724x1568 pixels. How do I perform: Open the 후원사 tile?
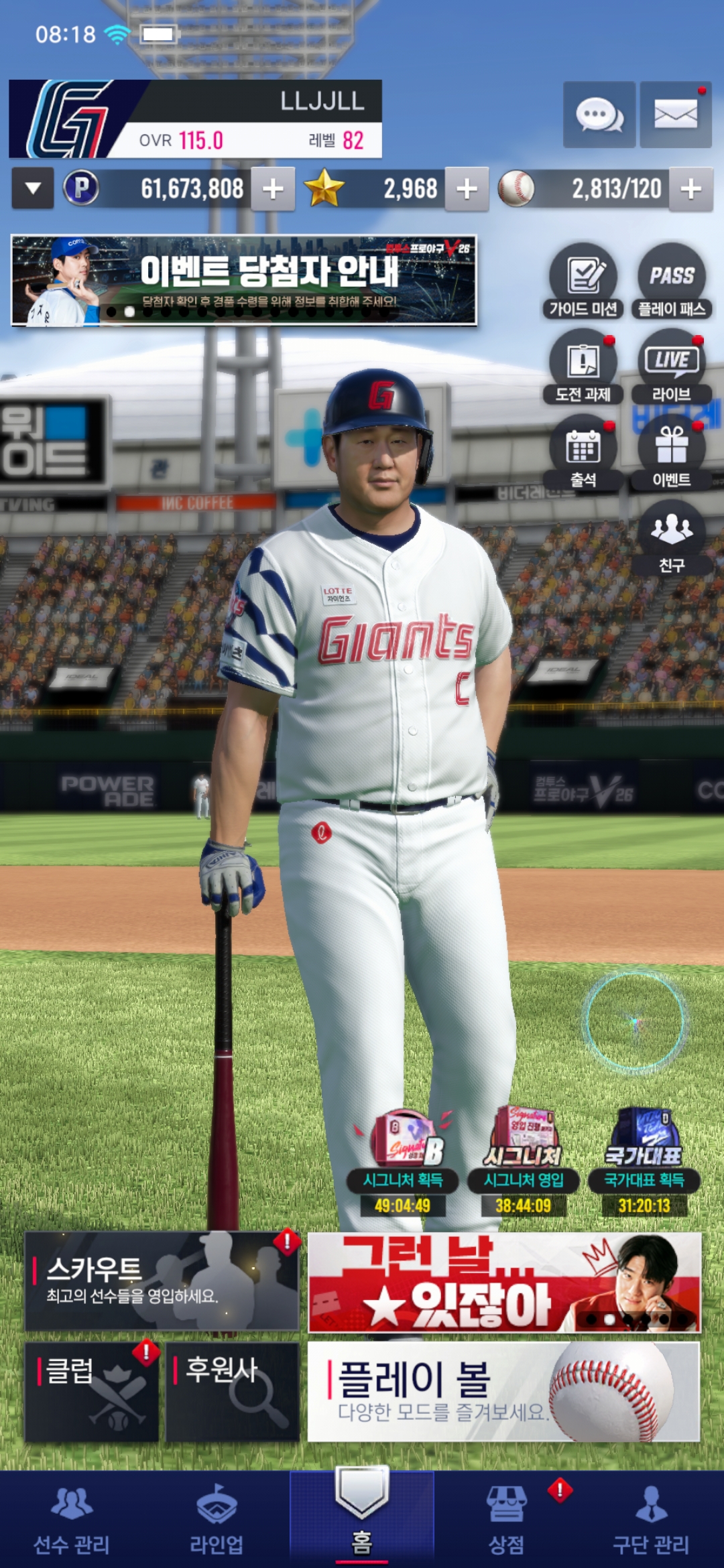(x=232, y=1392)
